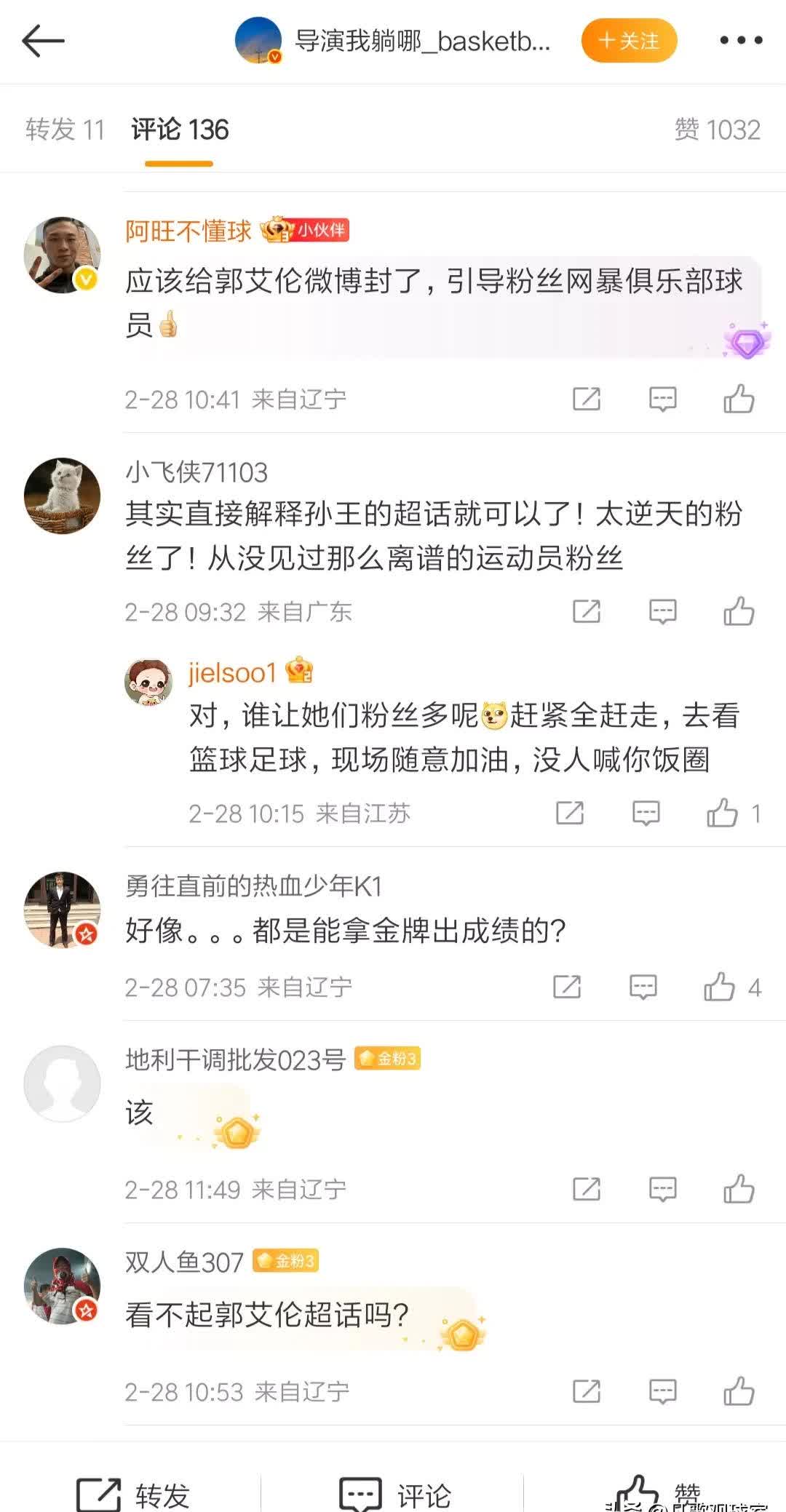This screenshot has width=786, height=1512.
Task: Switch to the 转发 11 tab
Action: 65,130
